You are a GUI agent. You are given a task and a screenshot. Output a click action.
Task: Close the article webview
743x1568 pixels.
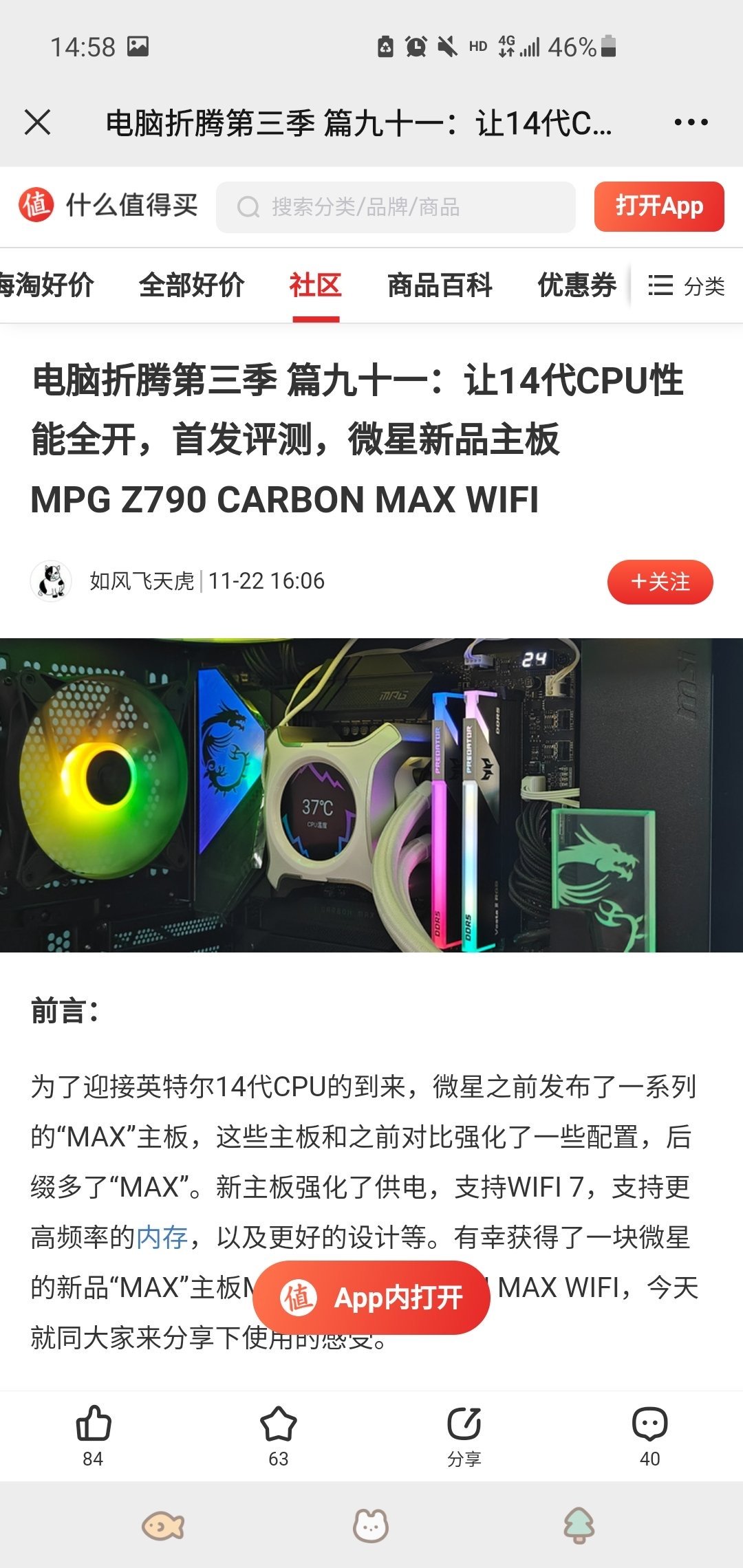tap(37, 123)
